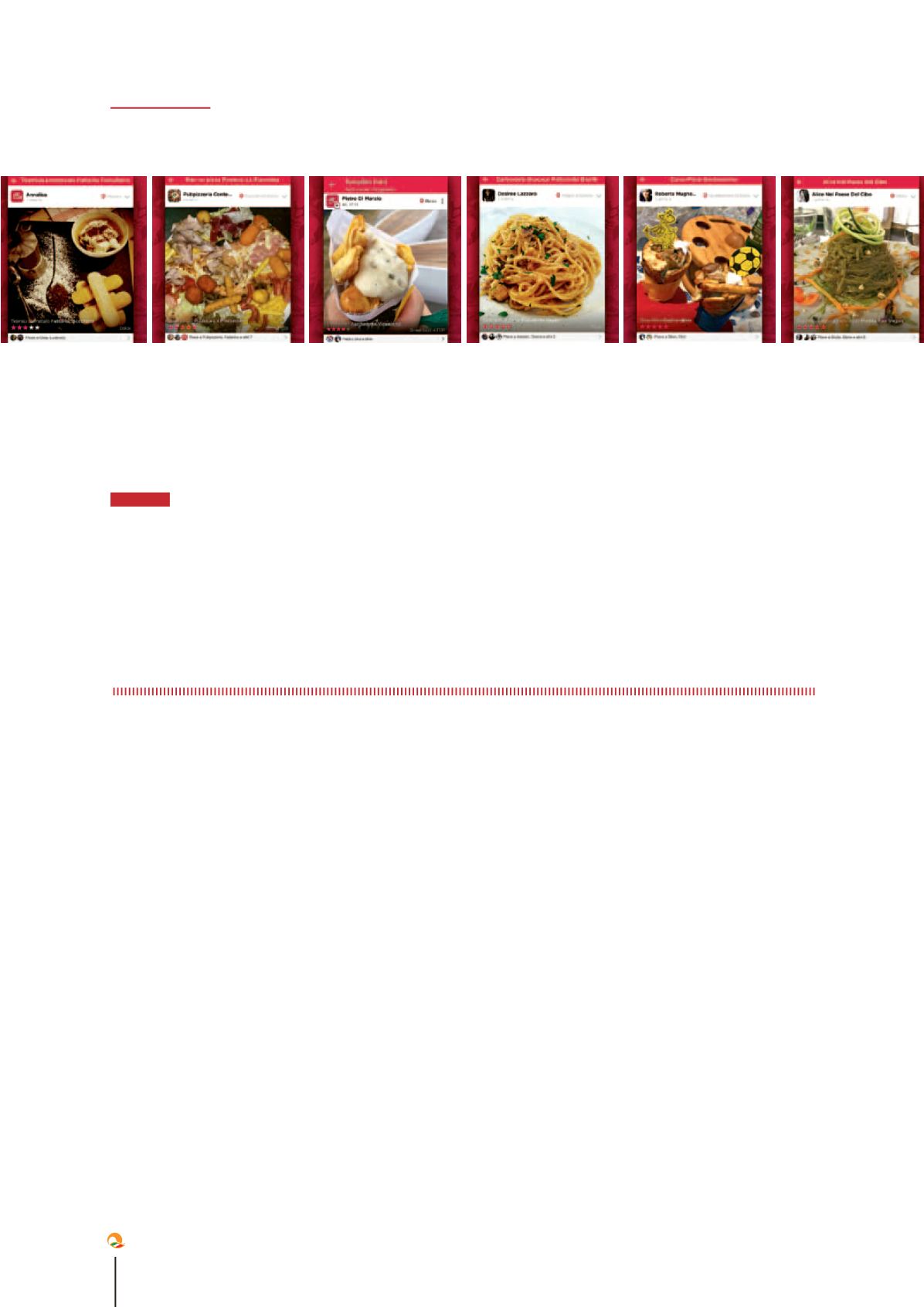Adjust the star rating bar on Alice's post
Viewport: 924px width, 1307px height.
pos(813,325)
